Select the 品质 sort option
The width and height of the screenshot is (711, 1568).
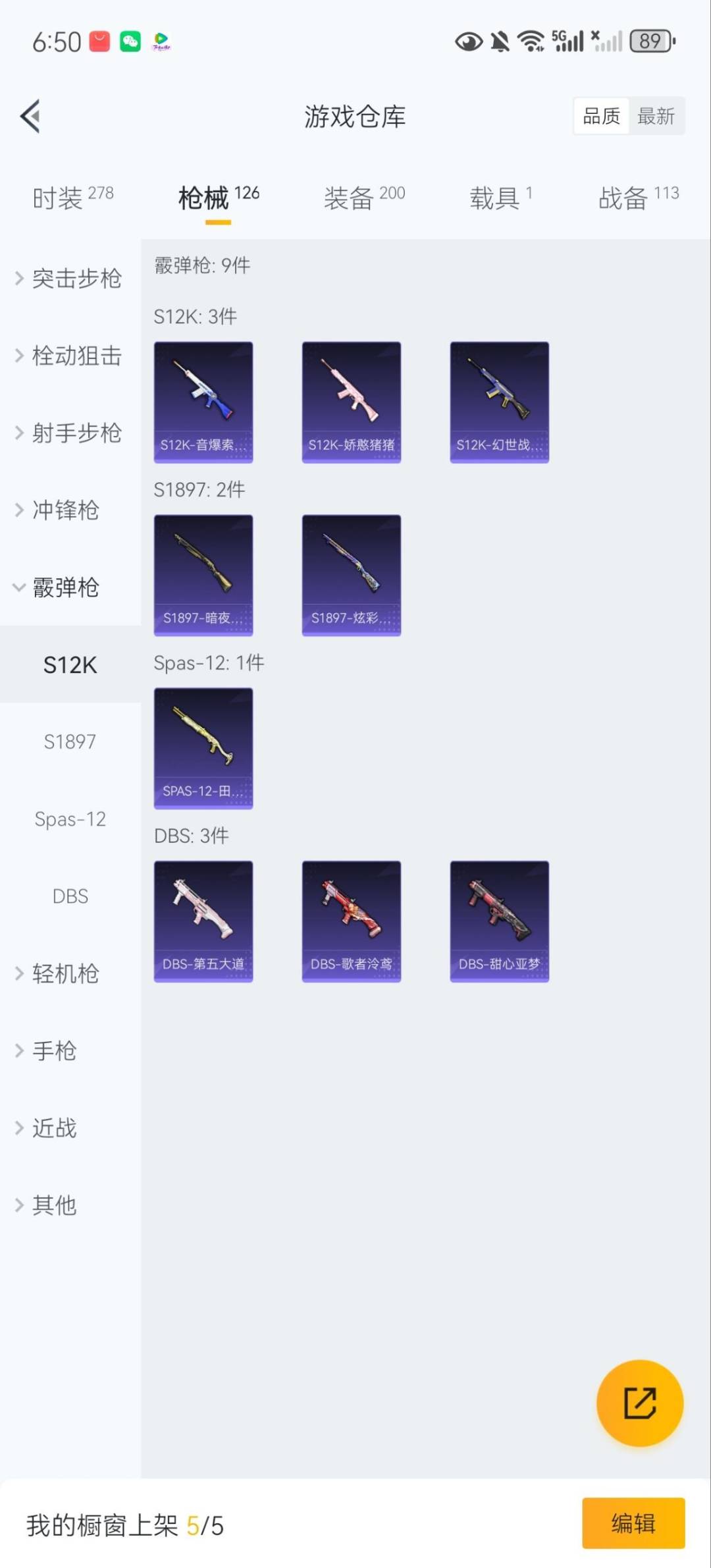point(600,116)
